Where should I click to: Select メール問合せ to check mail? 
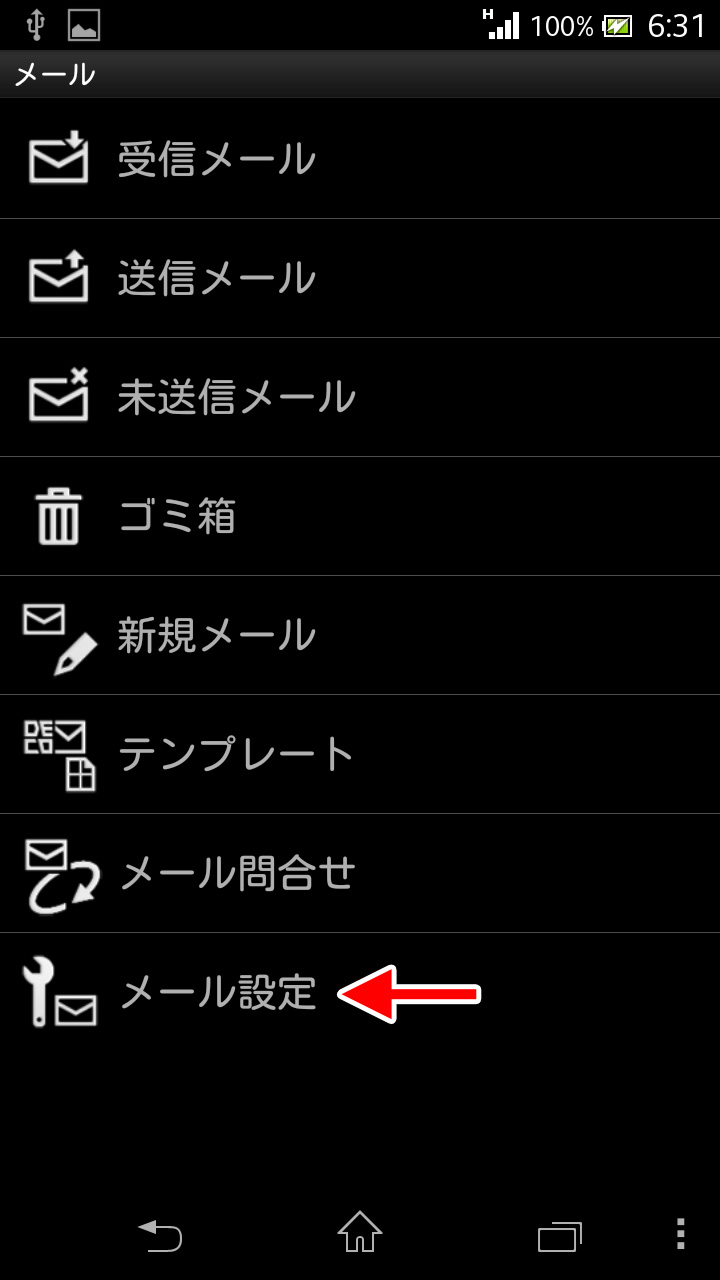(x=360, y=873)
